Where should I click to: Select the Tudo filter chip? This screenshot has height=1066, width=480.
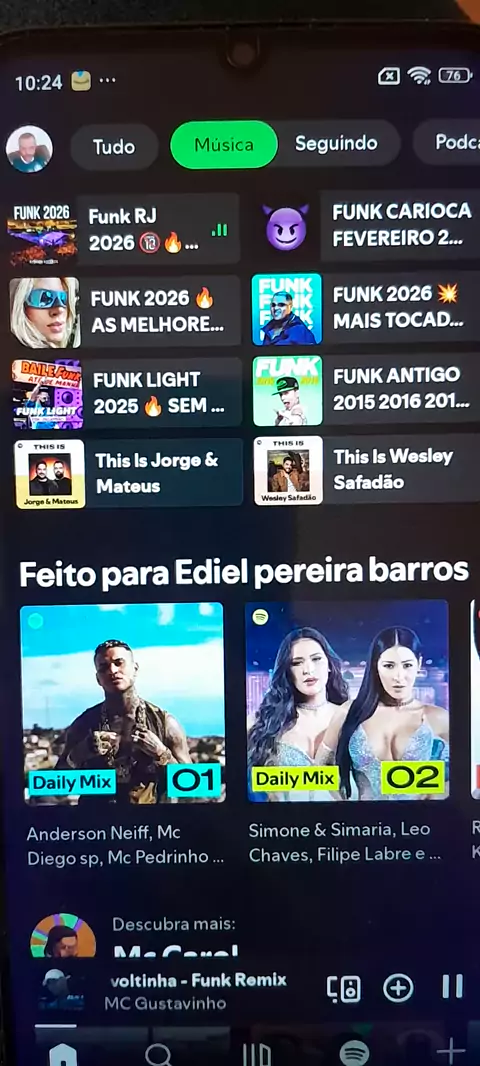pyautogui.click(x=114, y=147)
